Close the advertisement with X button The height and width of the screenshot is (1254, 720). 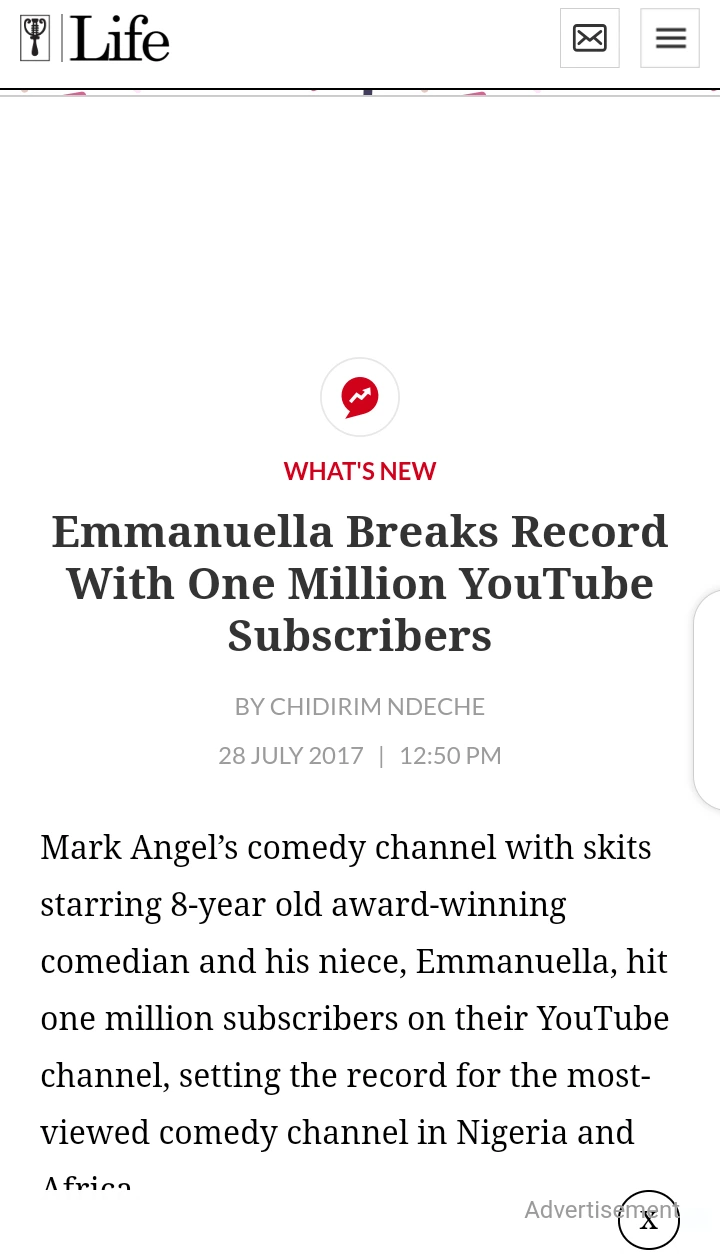coord(649,1220)
